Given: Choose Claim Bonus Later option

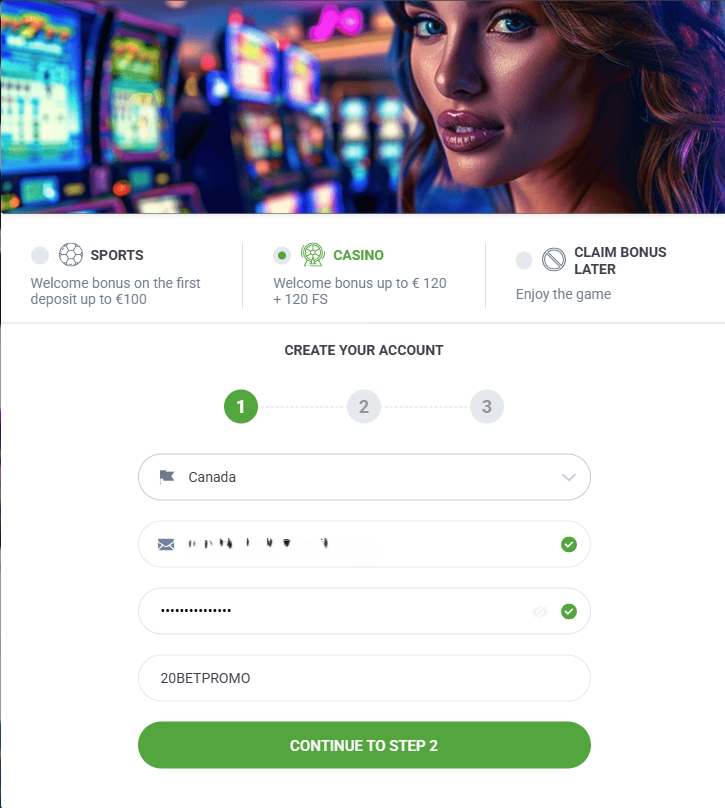Looking at the screenshot, I should coord(524,261).
